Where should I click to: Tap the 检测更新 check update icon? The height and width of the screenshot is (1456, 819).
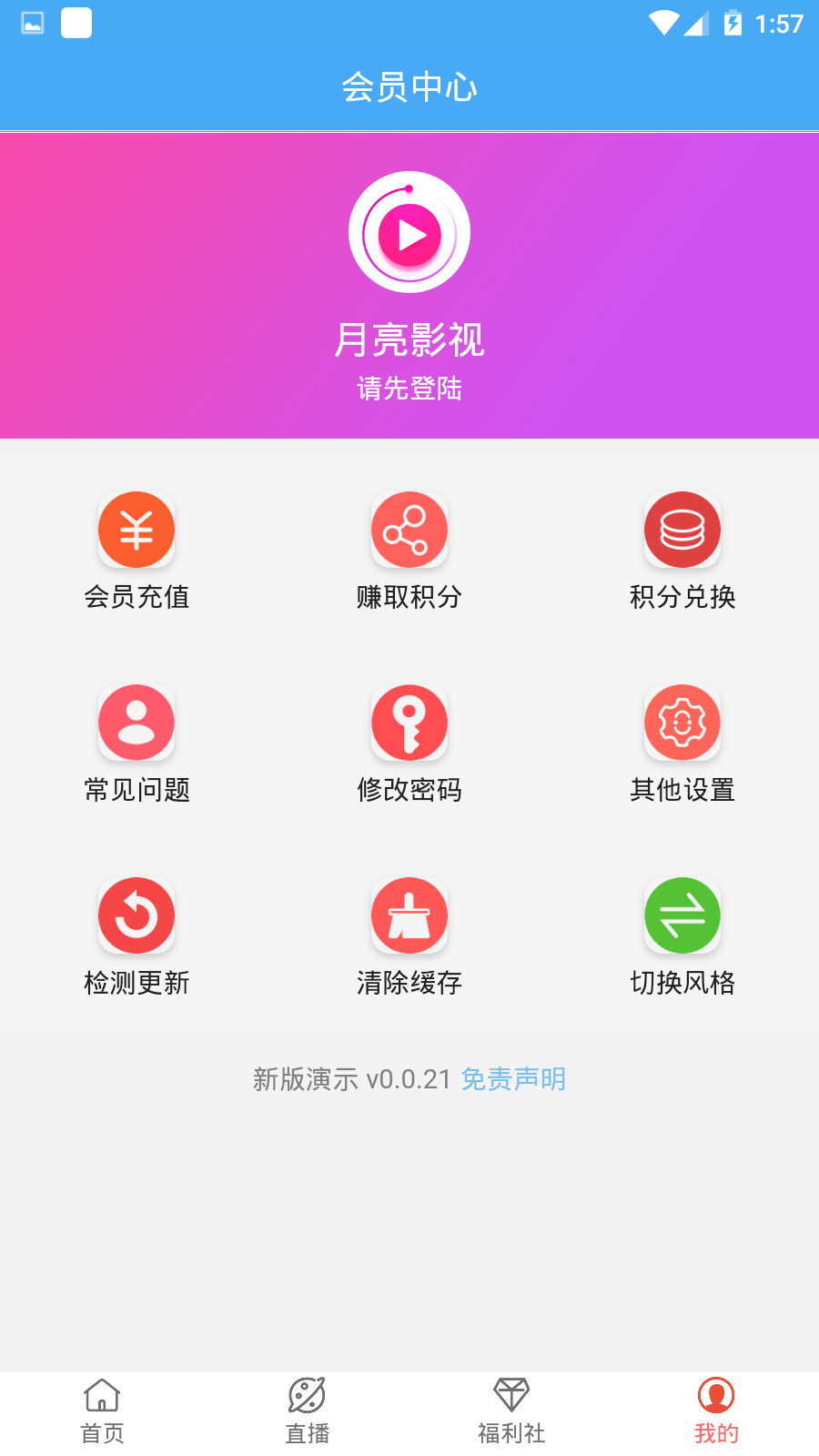[136, 915]
